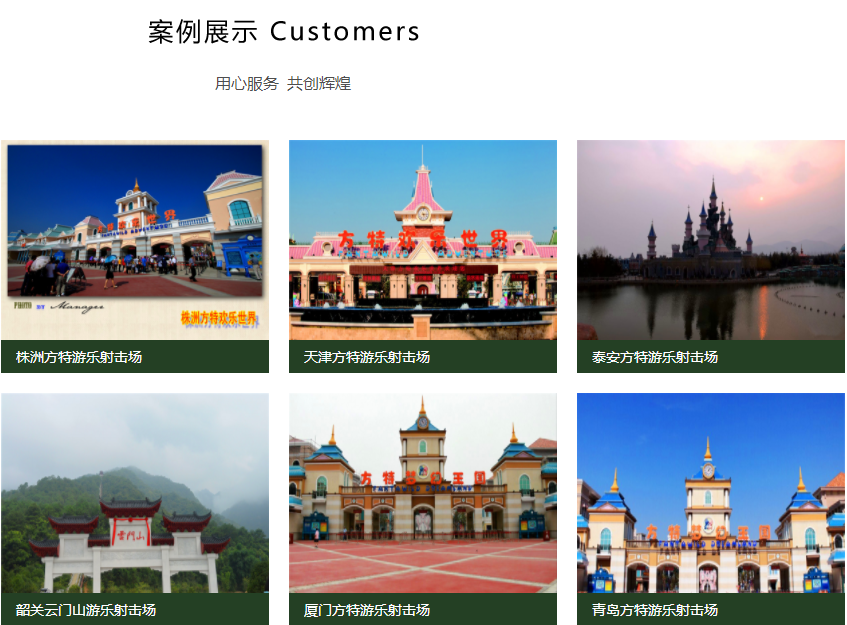Tap the 厦门方特游乐射击场 case card
This screenshot has height=625, width=847.
click(422, 507)
